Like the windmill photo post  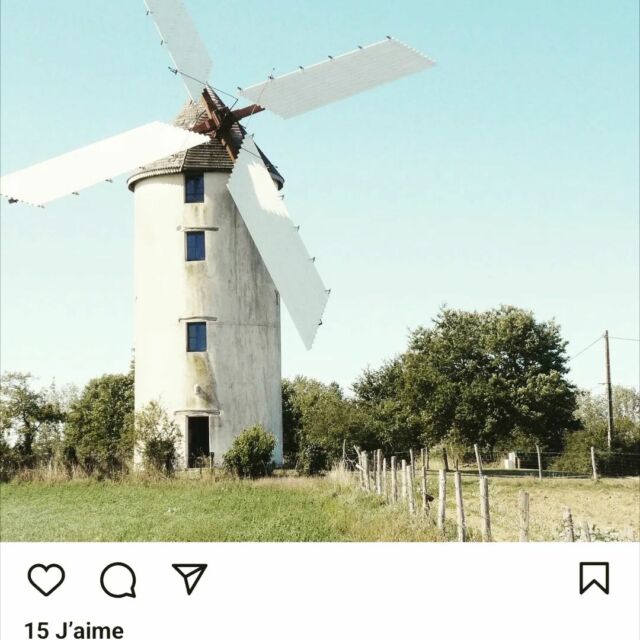pos(46,578)
